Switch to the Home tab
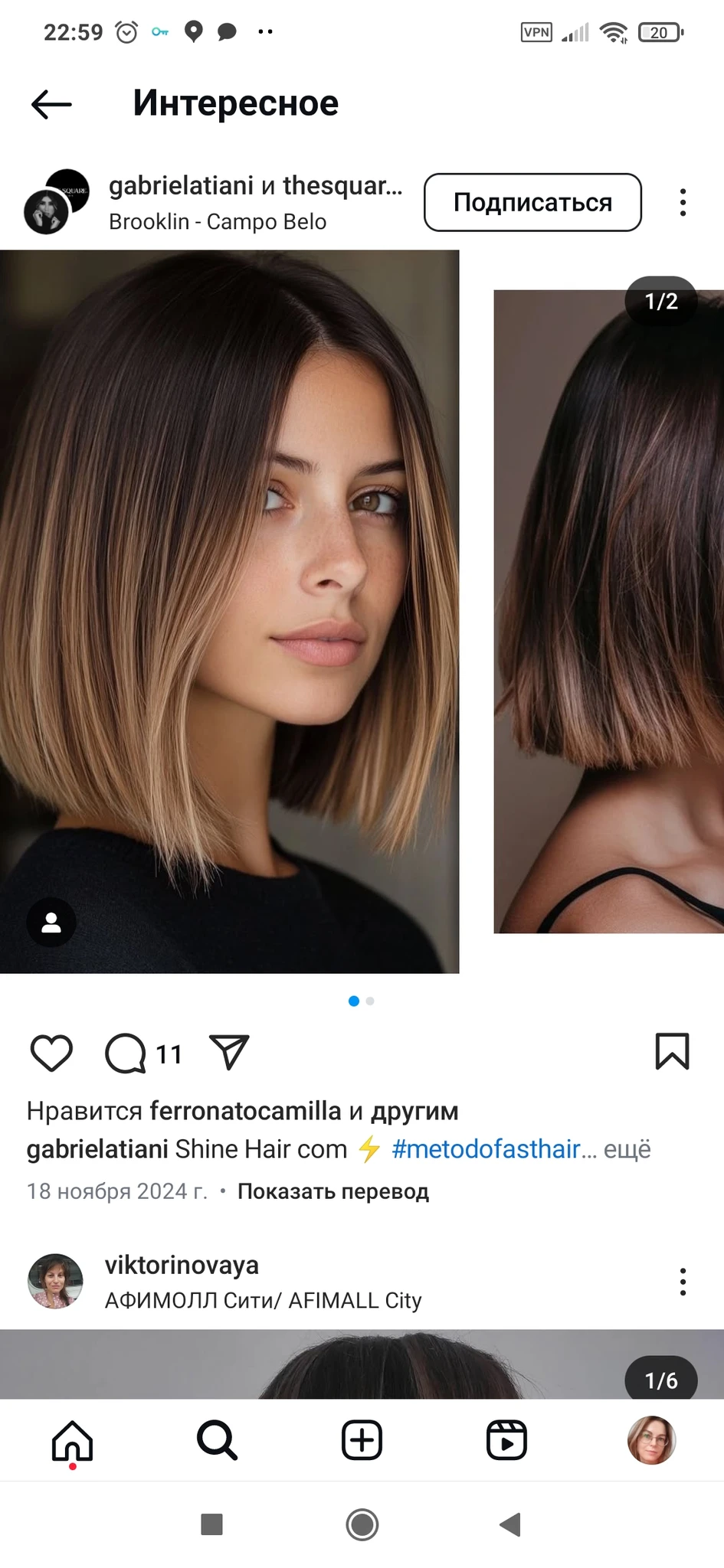This screenshot has width=724, height=1568. (x=73, y=1441)
